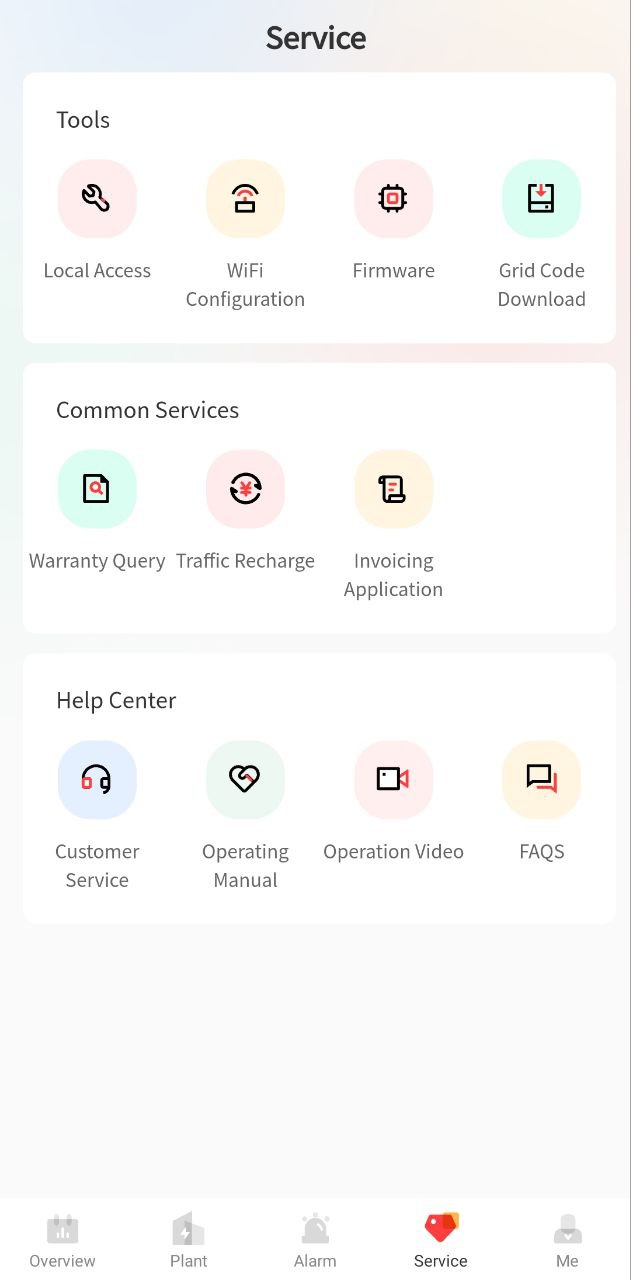
Task: Open the FAQS section
Action: click(541, 780)
